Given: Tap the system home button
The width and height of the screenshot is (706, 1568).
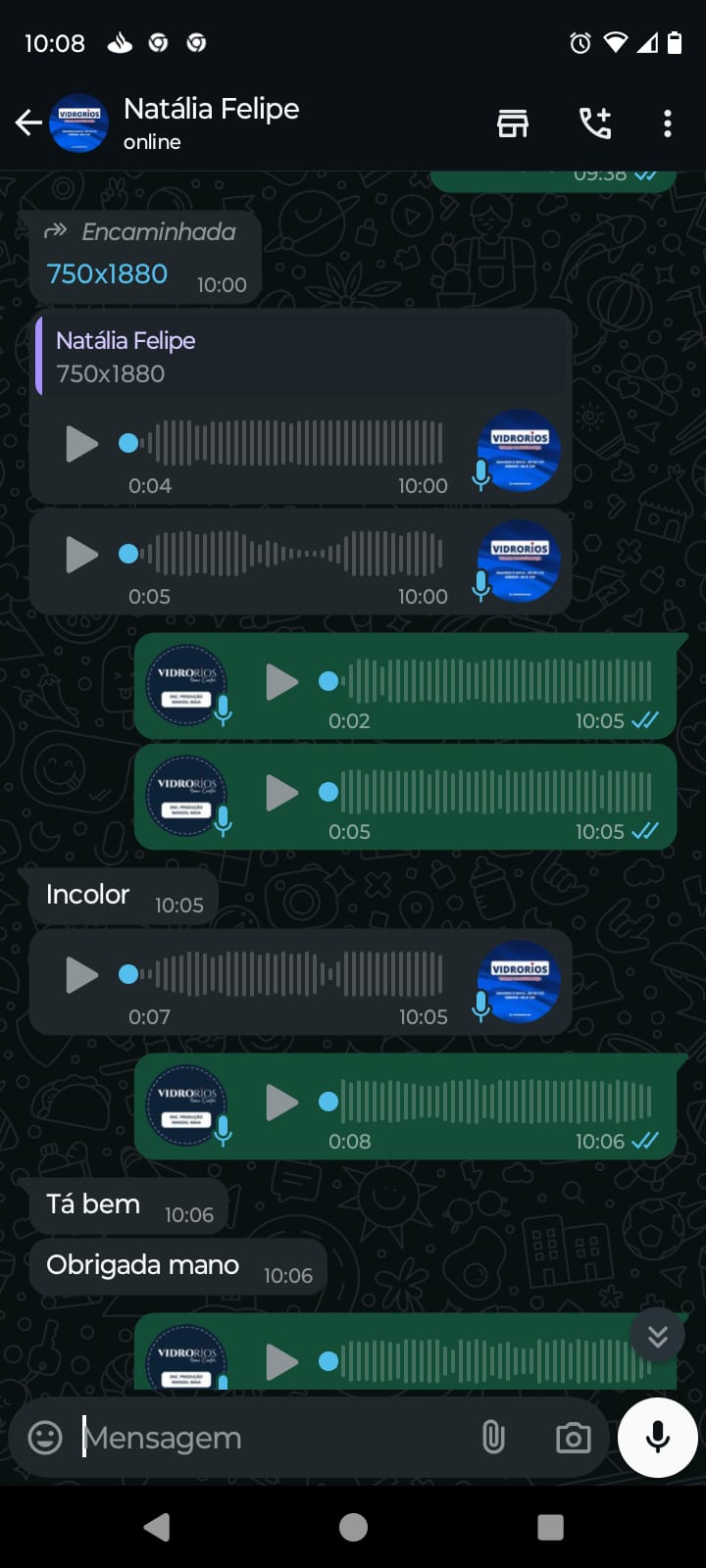Looking at the screenshot, I should (353, 1527).
